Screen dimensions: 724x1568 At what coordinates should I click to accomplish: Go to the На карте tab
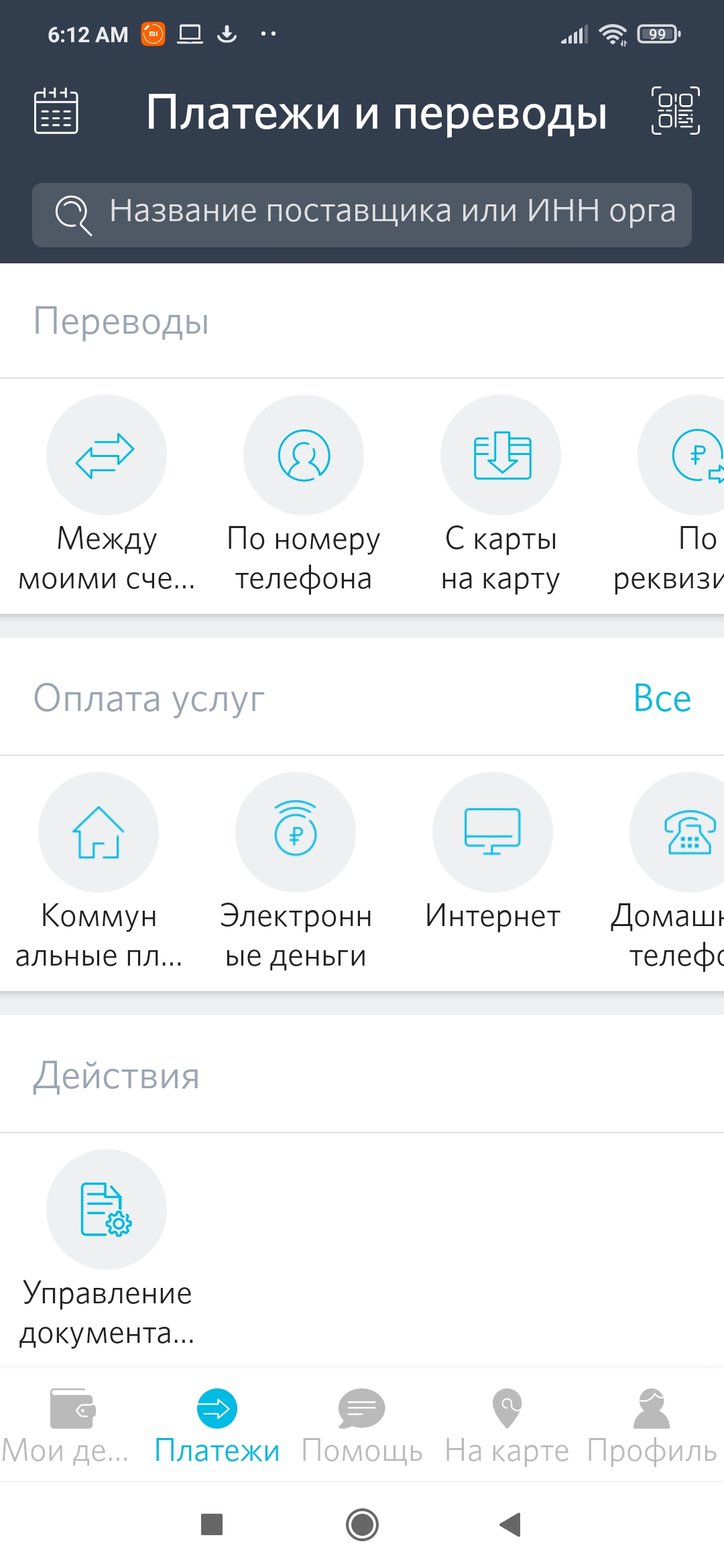coord(507,1426)
